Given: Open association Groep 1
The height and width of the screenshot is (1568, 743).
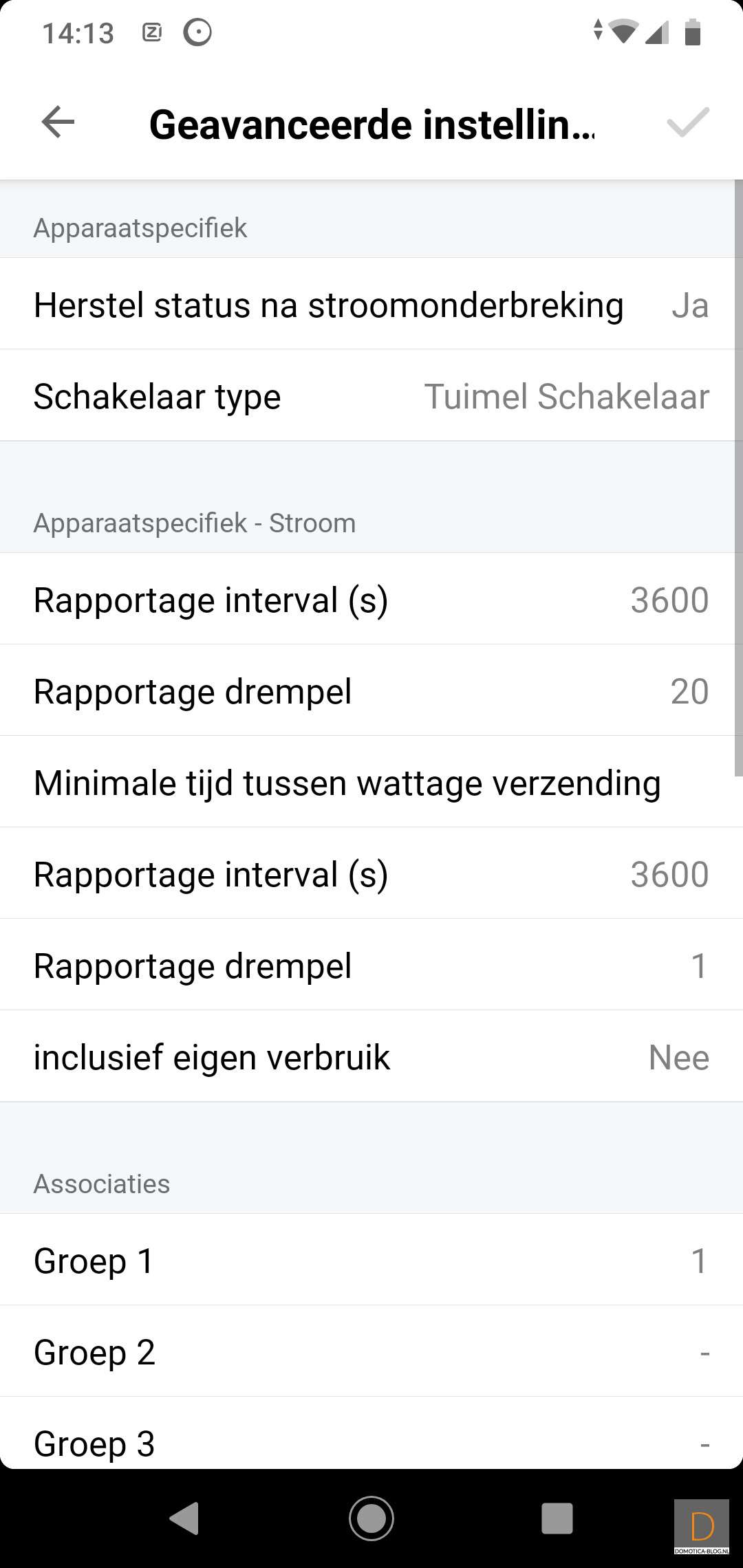Looking at the screenshot, I should pos(371,1261).
